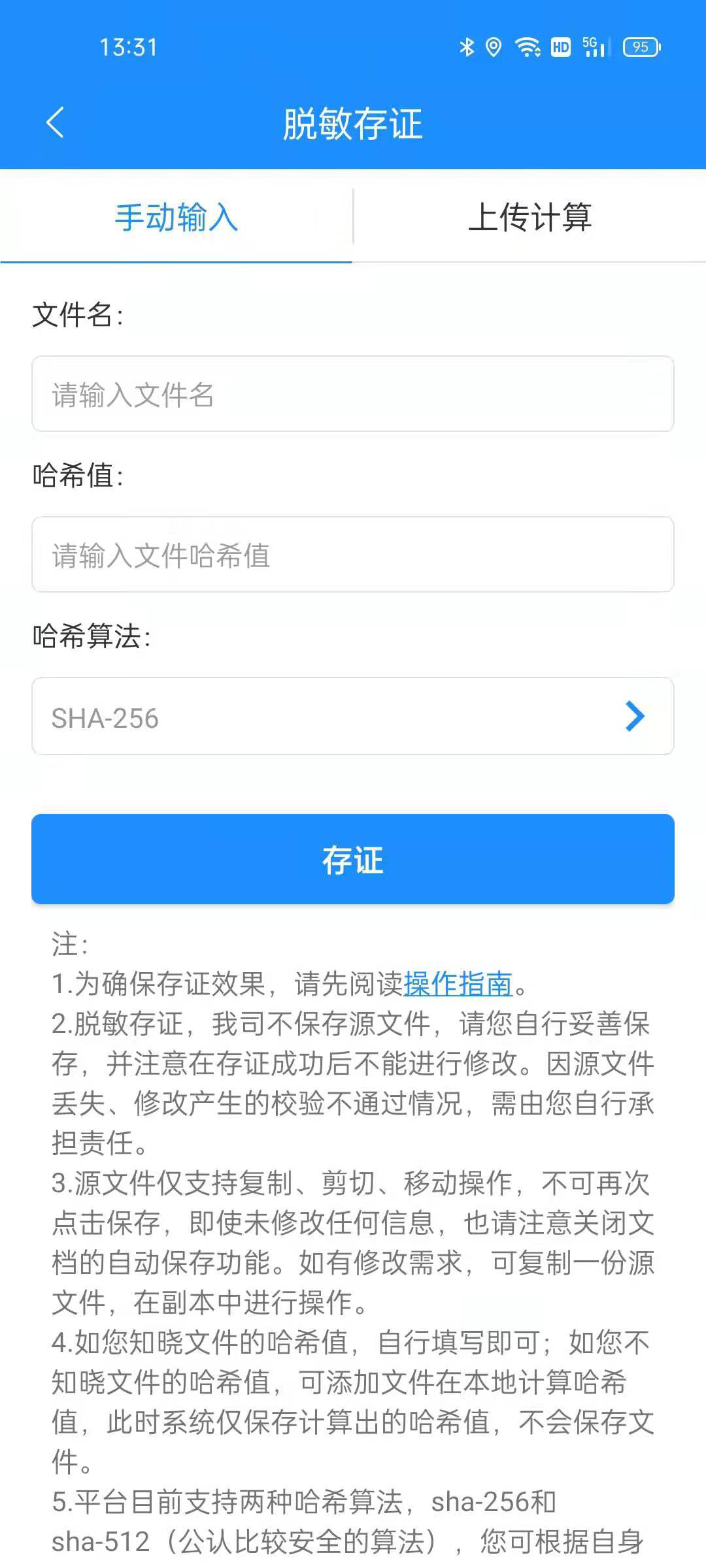The width and height of the screenshot is (706, 1568).
Task: Go back from 脱敏存证 page
Action: (x=56, y=123)
